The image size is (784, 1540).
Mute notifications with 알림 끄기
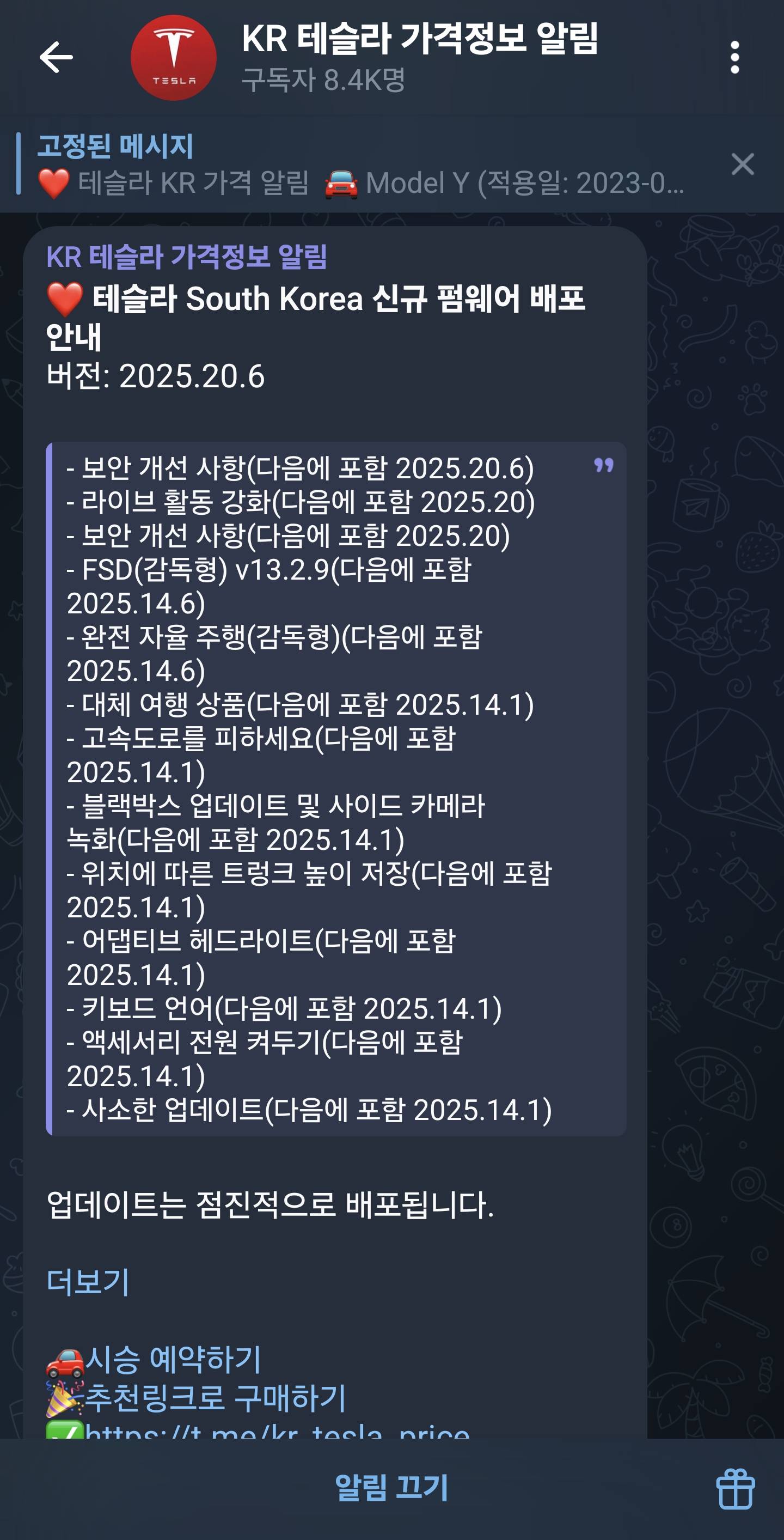click(x=391, y=1487)
